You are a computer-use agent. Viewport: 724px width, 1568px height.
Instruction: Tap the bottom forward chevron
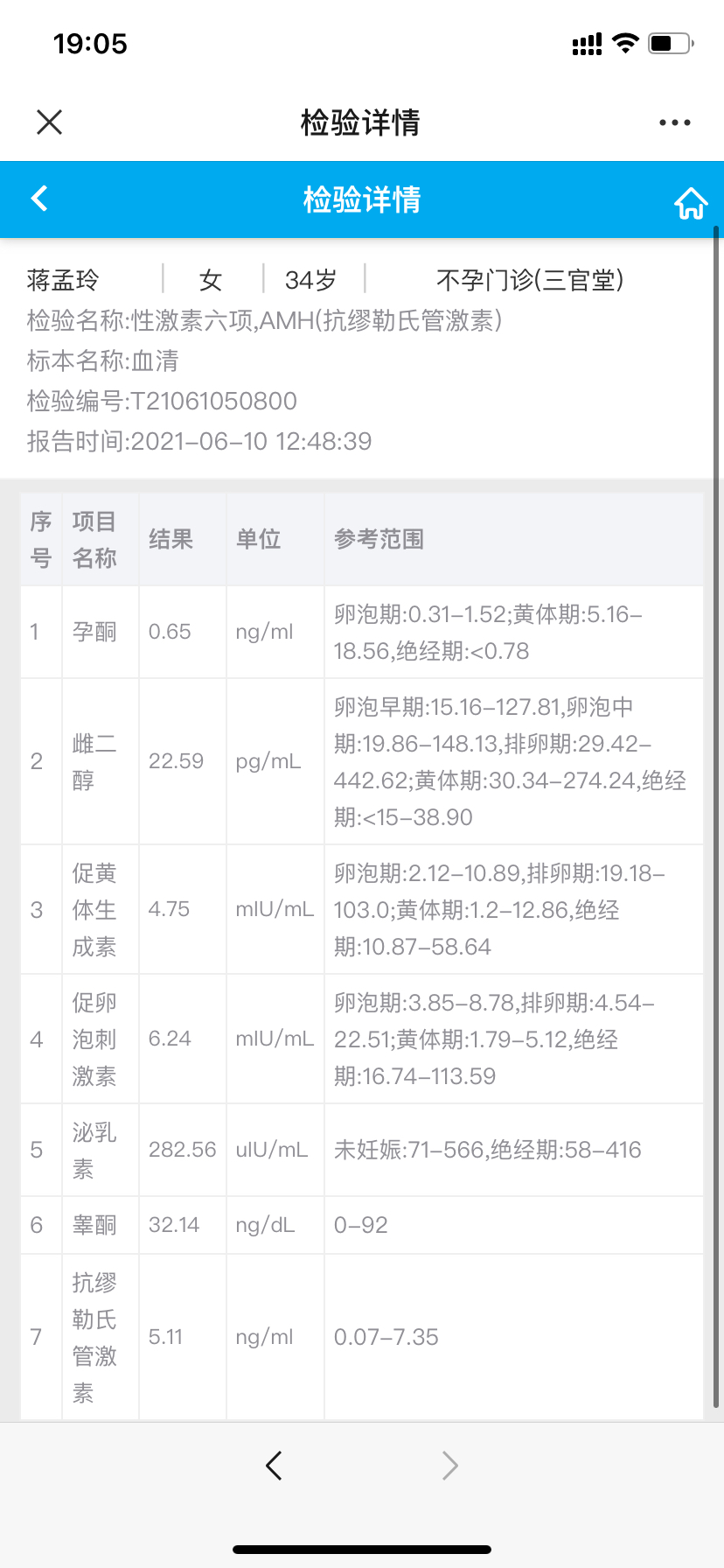pyautogui.click(x=450, y=1465)
